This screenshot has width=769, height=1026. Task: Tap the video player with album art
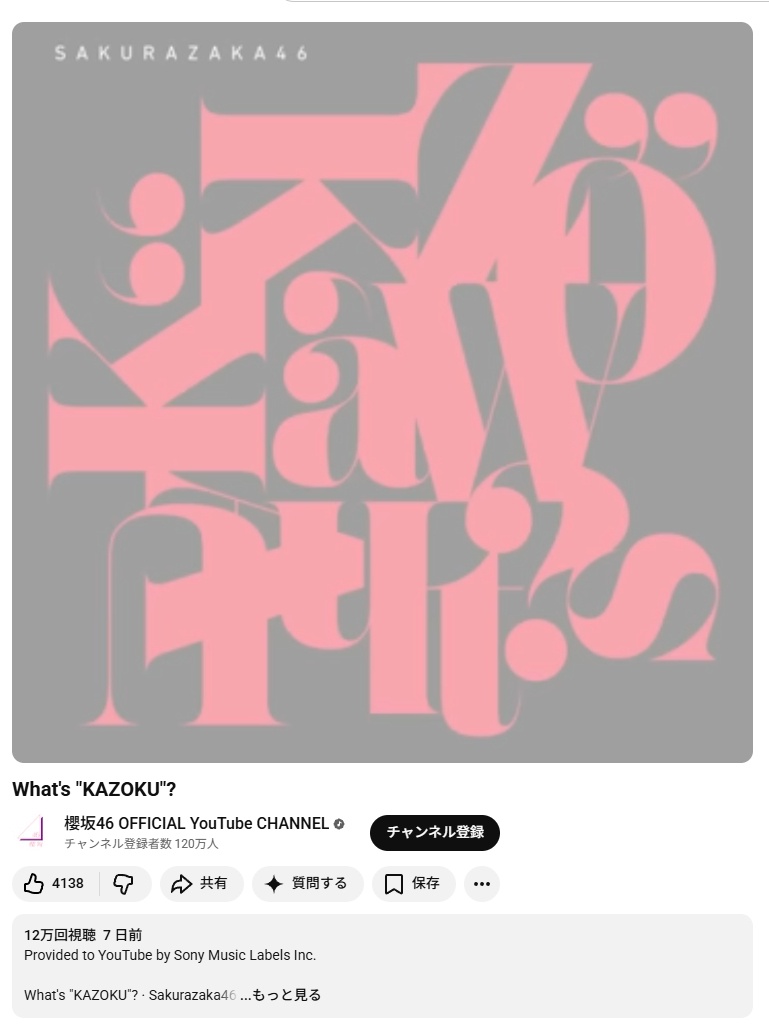coord(382,392)
